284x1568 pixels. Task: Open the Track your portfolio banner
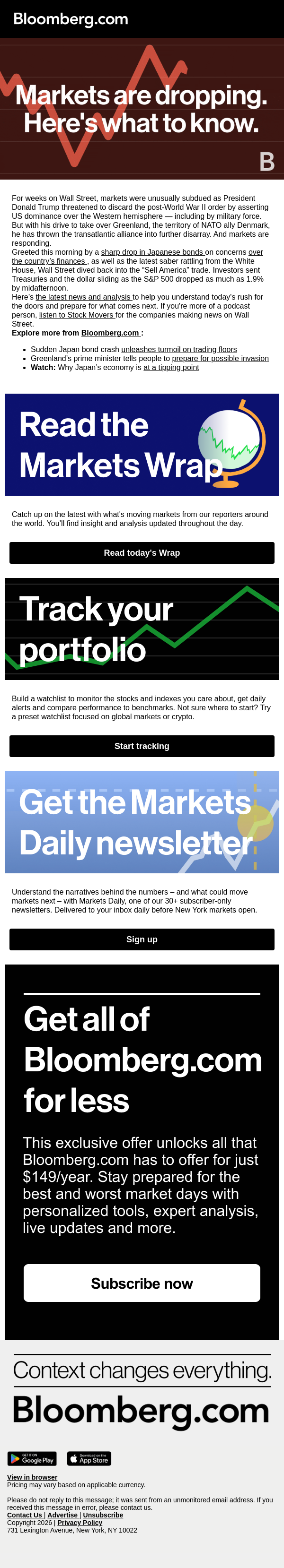142,629
